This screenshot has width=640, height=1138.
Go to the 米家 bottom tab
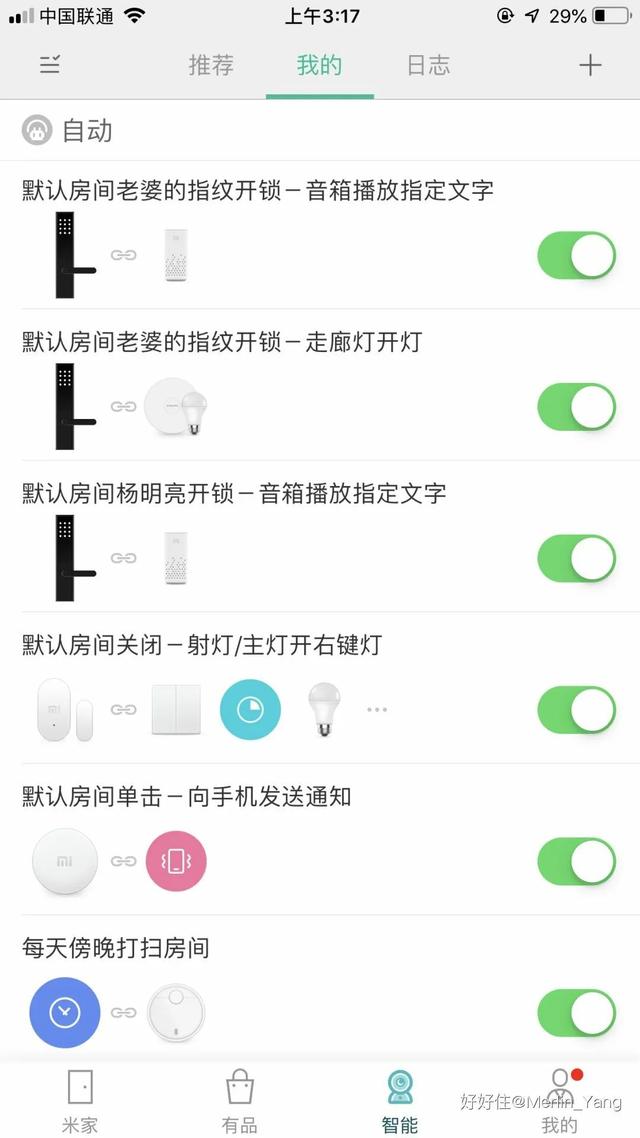coord(80,1100)
